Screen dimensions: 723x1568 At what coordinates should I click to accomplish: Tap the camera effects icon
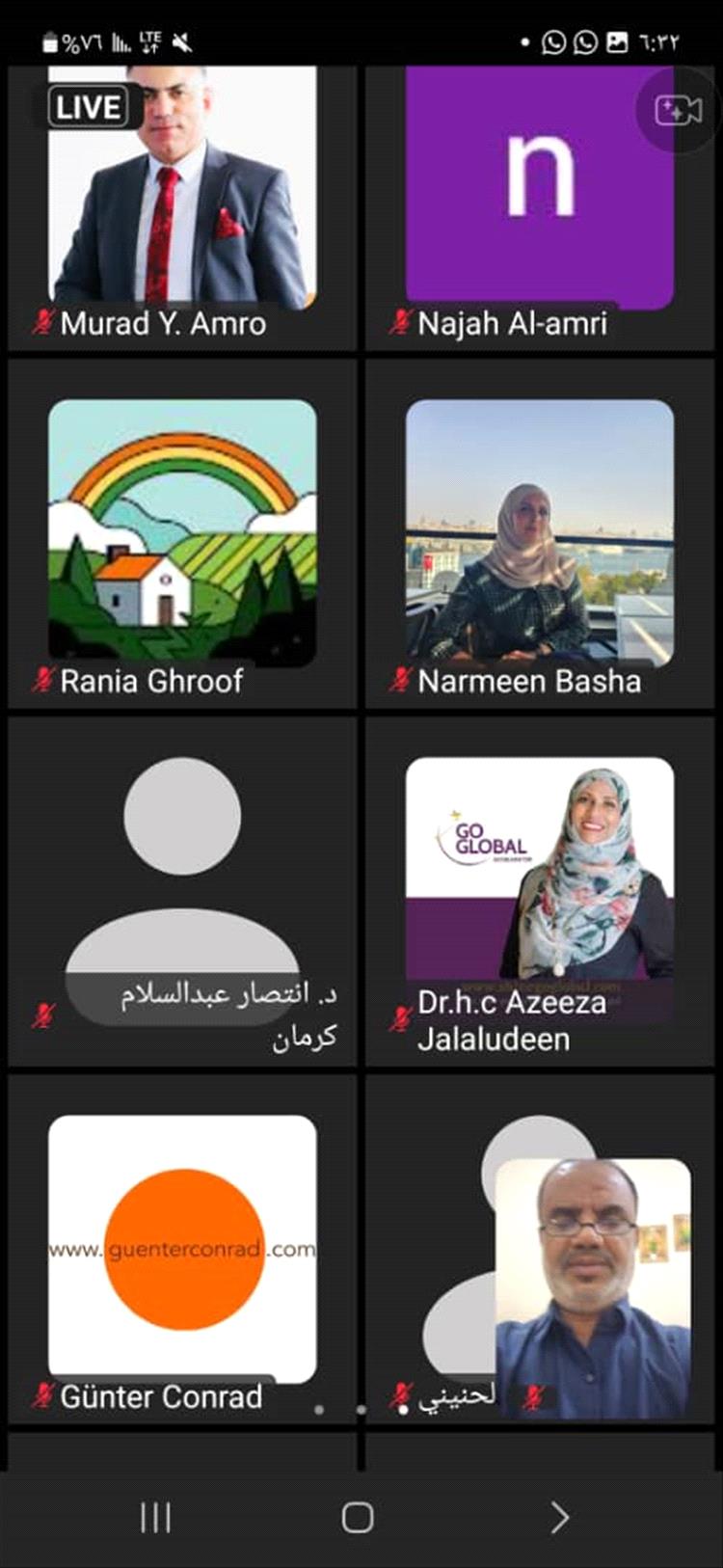[679, 111]
